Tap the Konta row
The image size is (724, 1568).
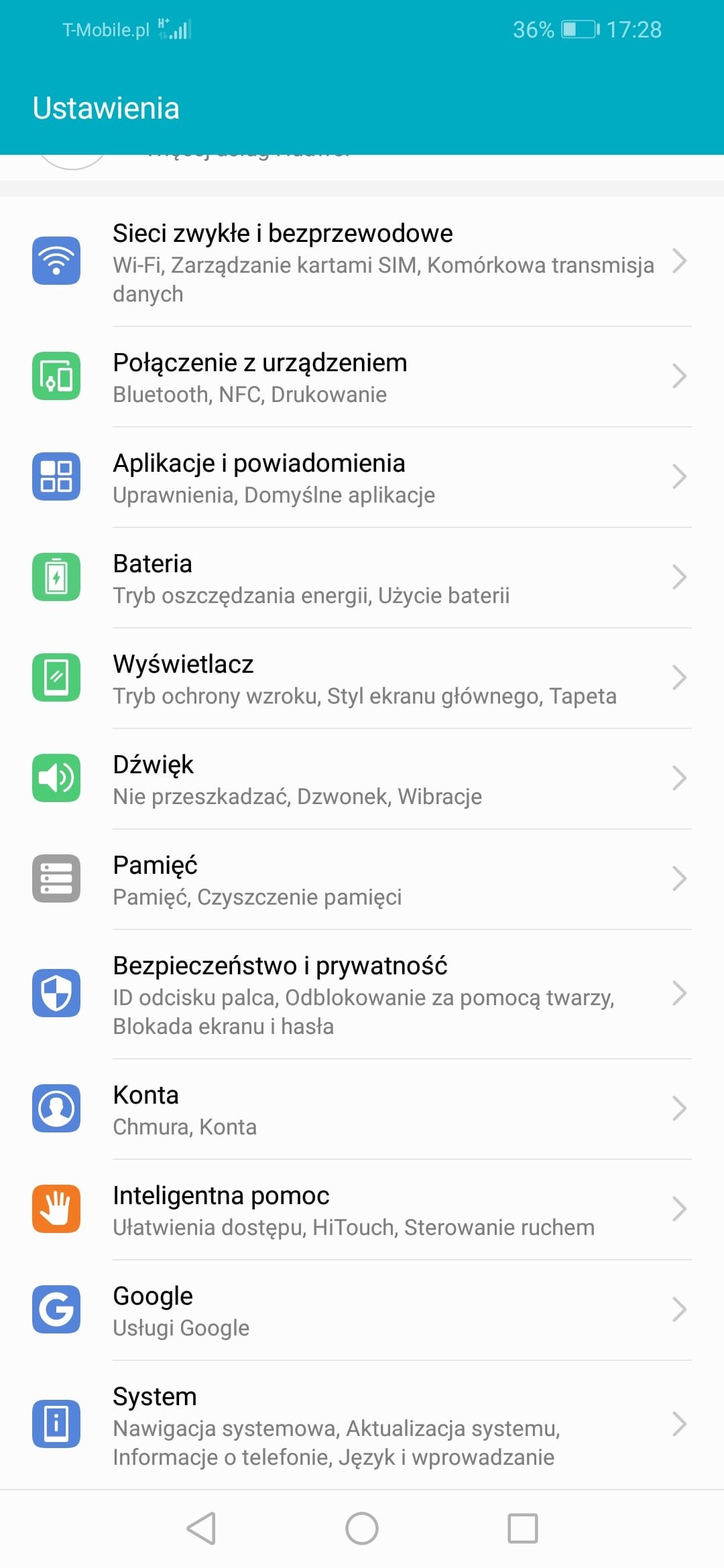click(x=362, y=1109)
